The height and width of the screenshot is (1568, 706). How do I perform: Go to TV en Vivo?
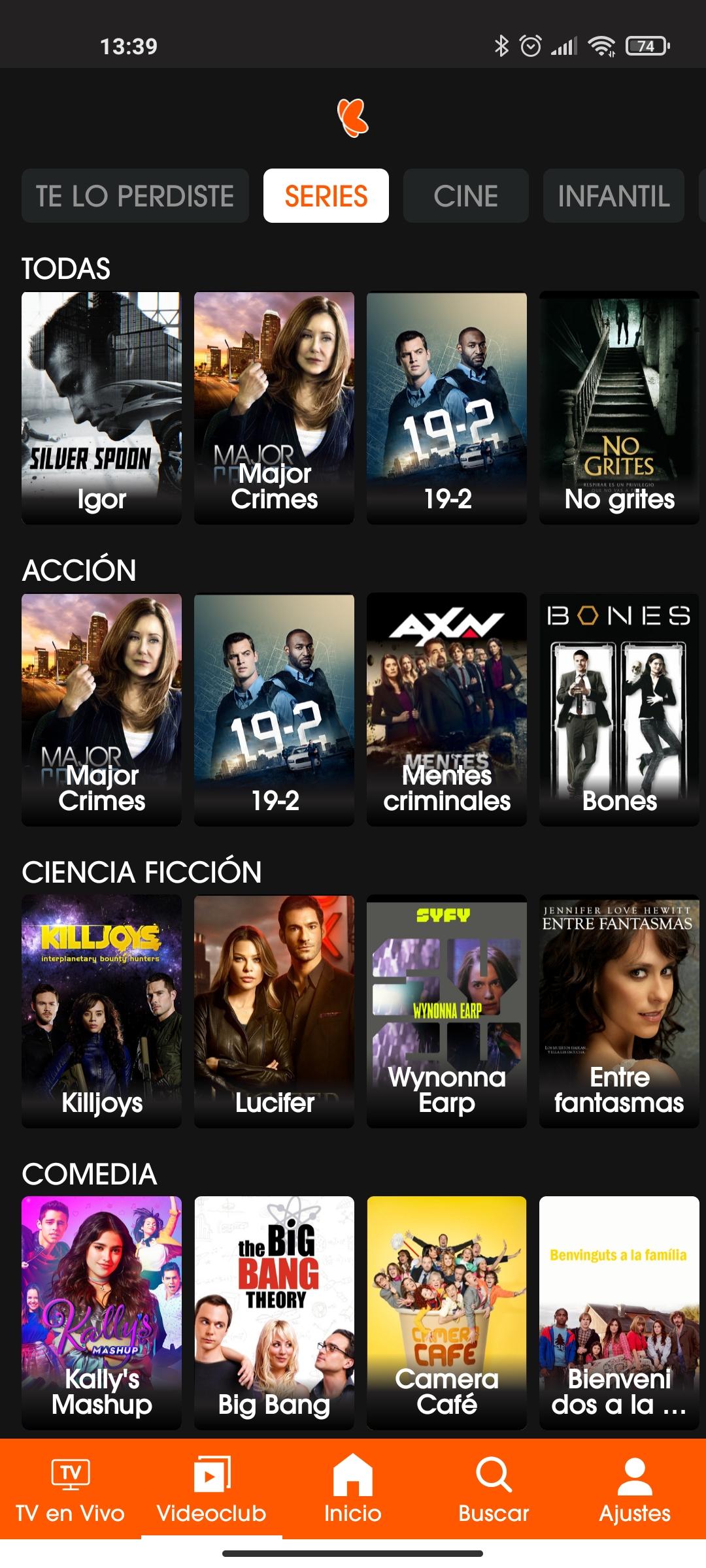click(71, 1490)
